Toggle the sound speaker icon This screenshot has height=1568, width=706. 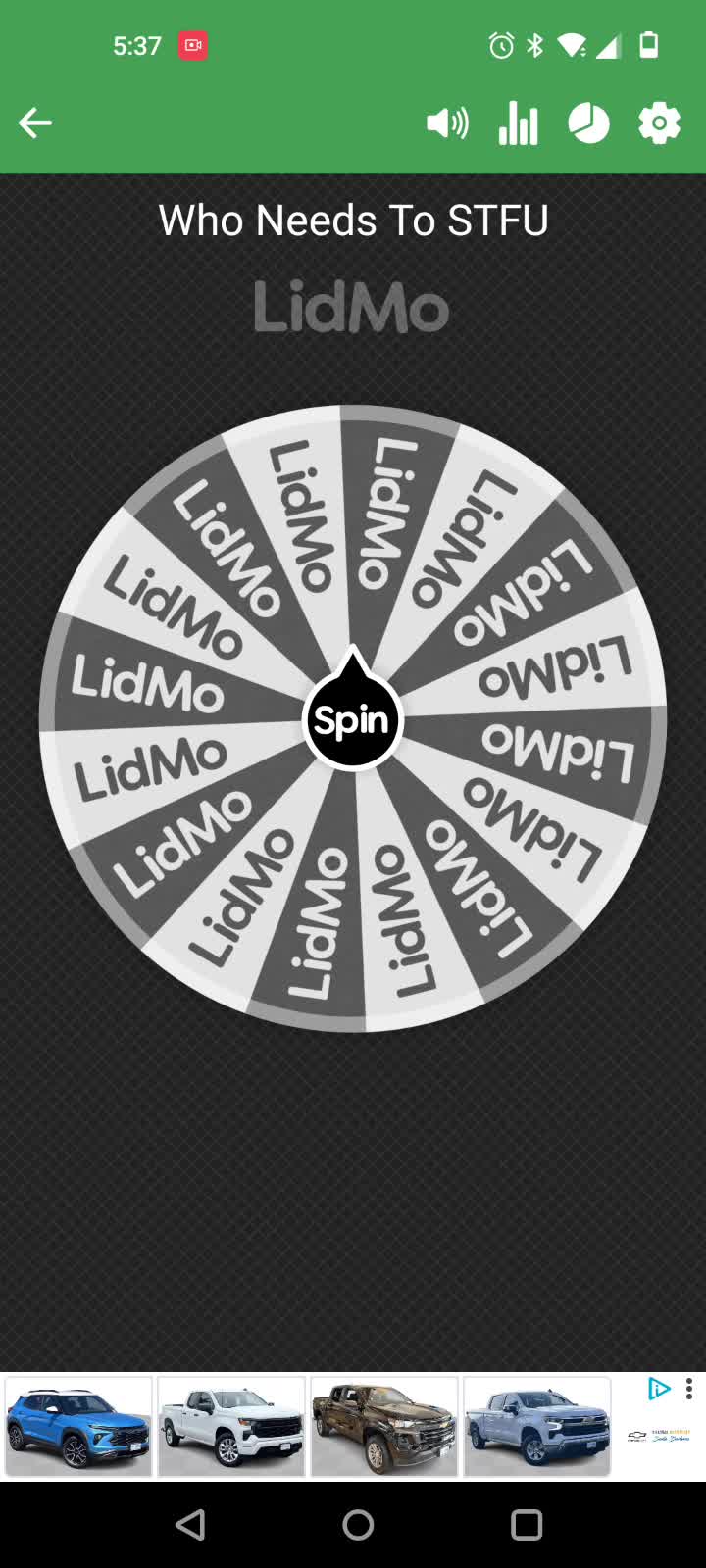pos(447,123)
